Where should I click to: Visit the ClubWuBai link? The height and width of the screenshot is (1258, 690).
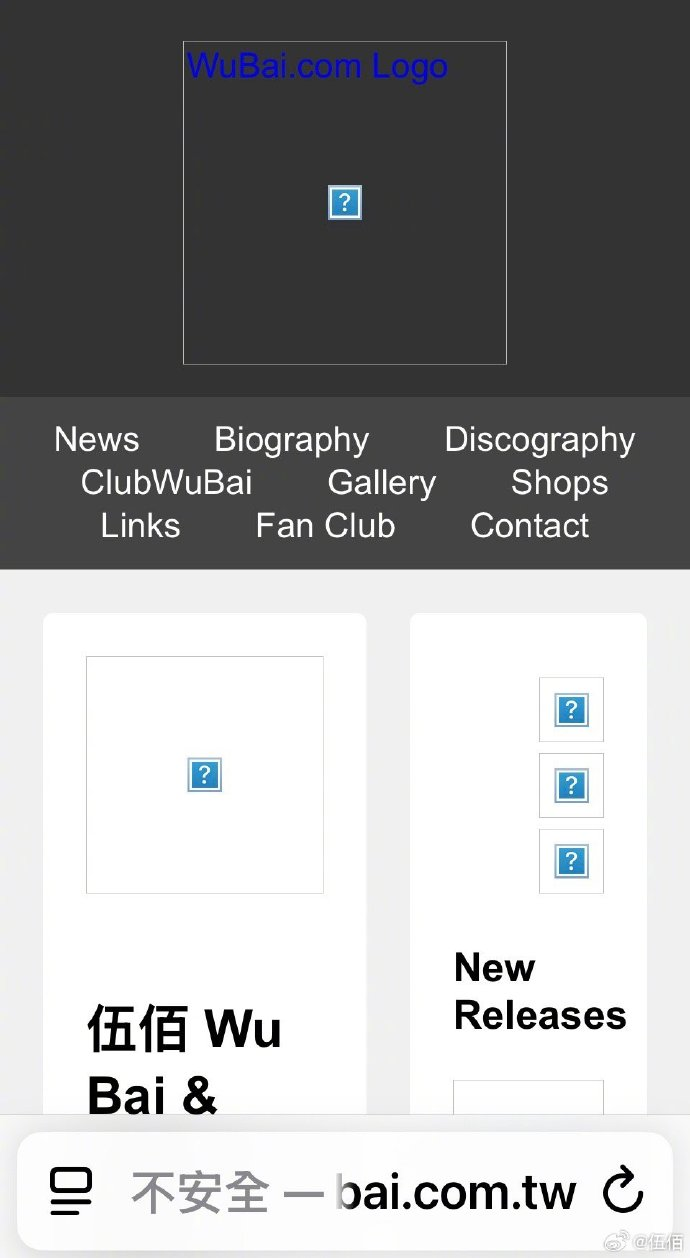click(166, 483)
